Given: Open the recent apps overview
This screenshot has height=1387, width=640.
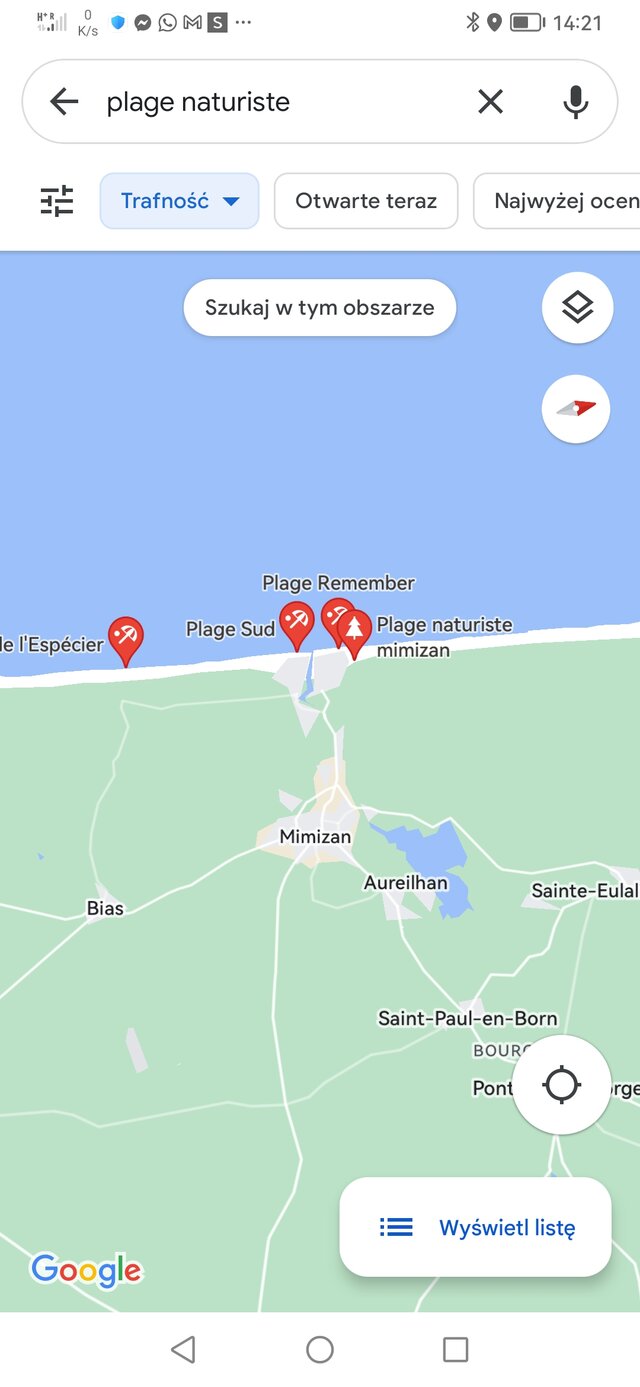Looking at the screenshot, I should (455, 1350).
